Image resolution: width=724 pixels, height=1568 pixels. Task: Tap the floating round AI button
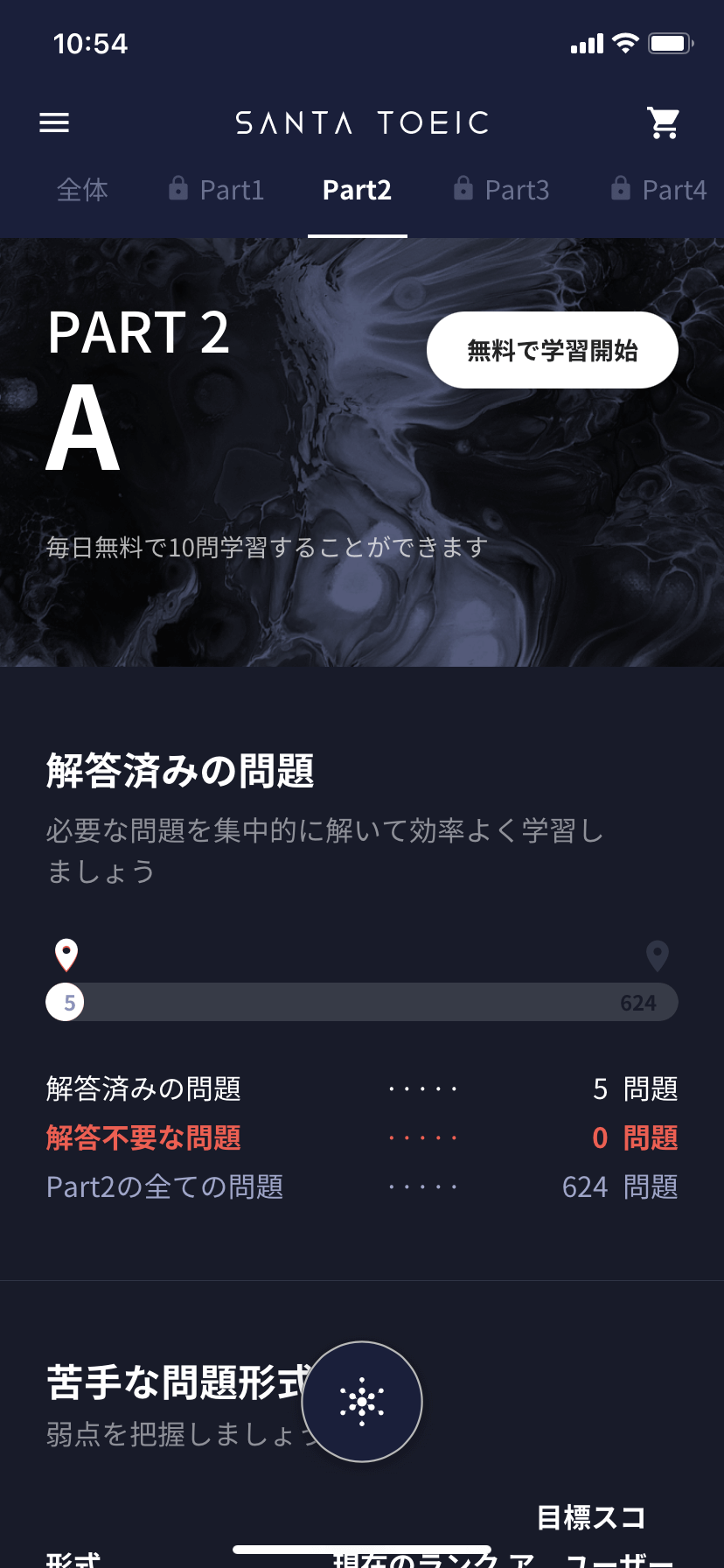[x=362, y=1401]
